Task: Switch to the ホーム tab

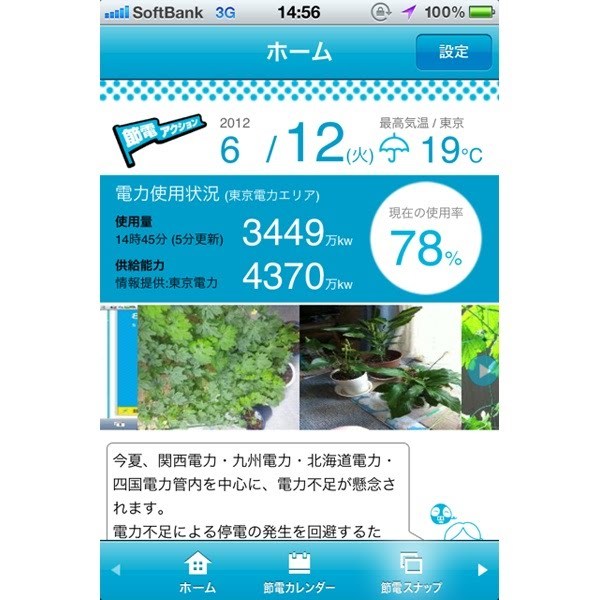Action: pos(198,572)
